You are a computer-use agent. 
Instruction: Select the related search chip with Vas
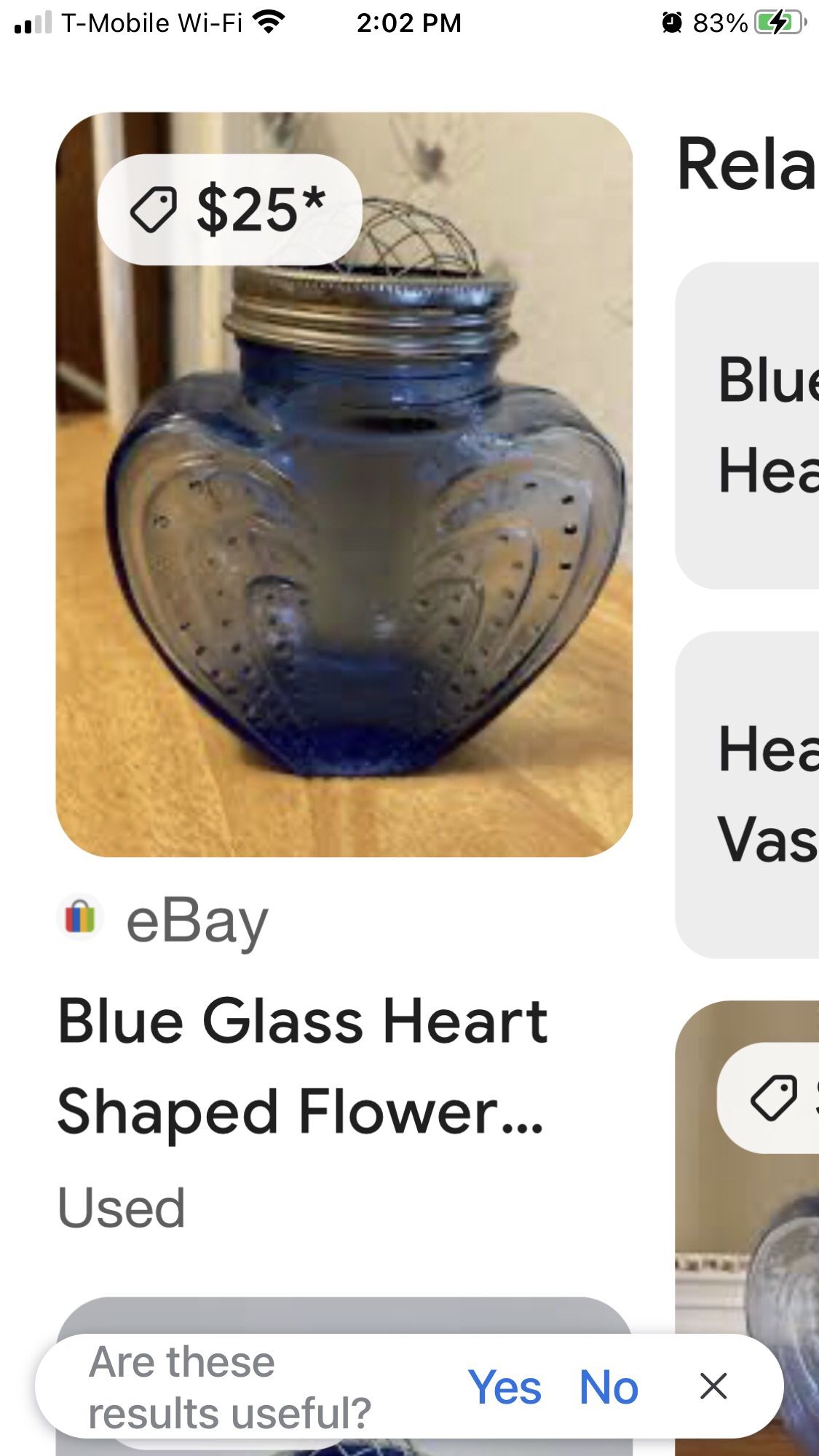coord(747,795)
